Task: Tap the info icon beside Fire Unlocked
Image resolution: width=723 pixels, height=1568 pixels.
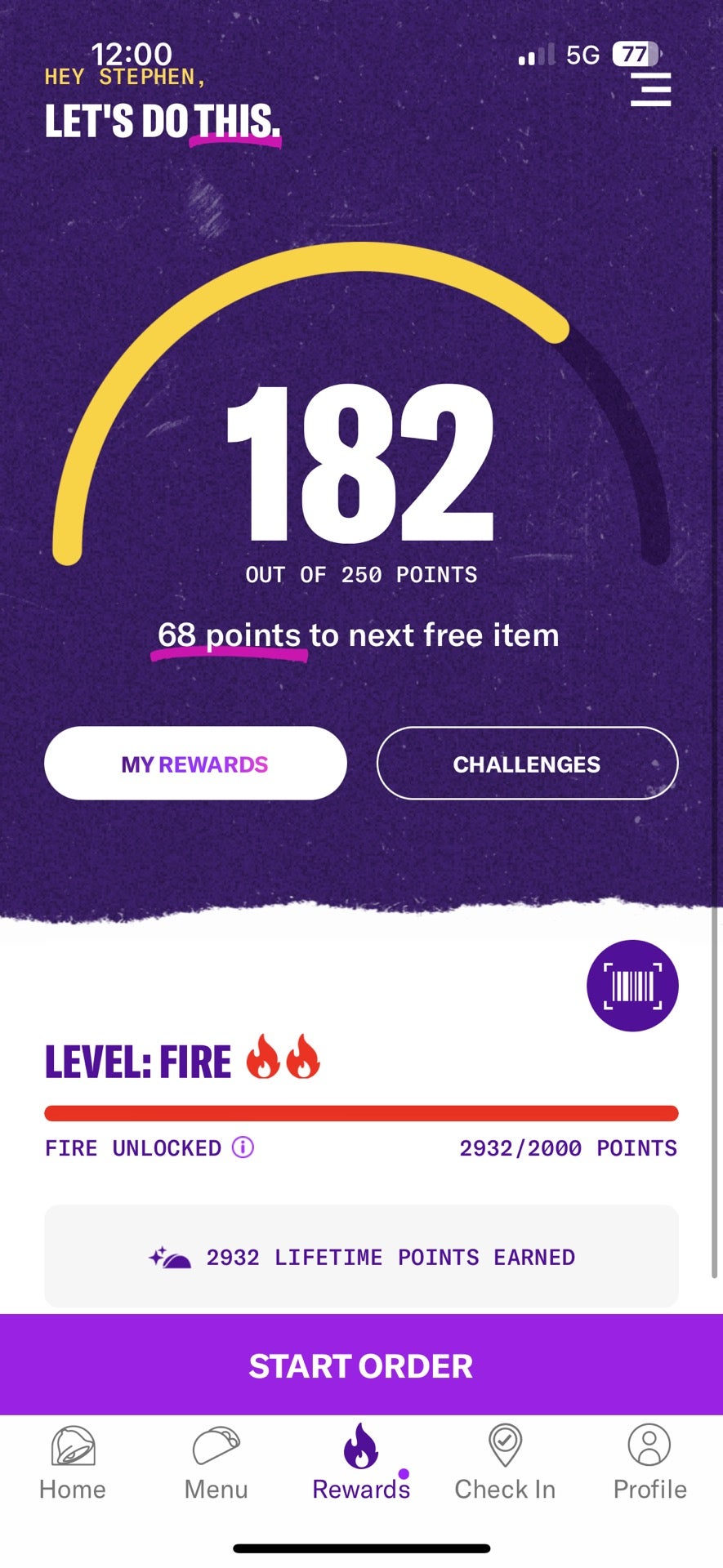Action: tap(243, 1147)
